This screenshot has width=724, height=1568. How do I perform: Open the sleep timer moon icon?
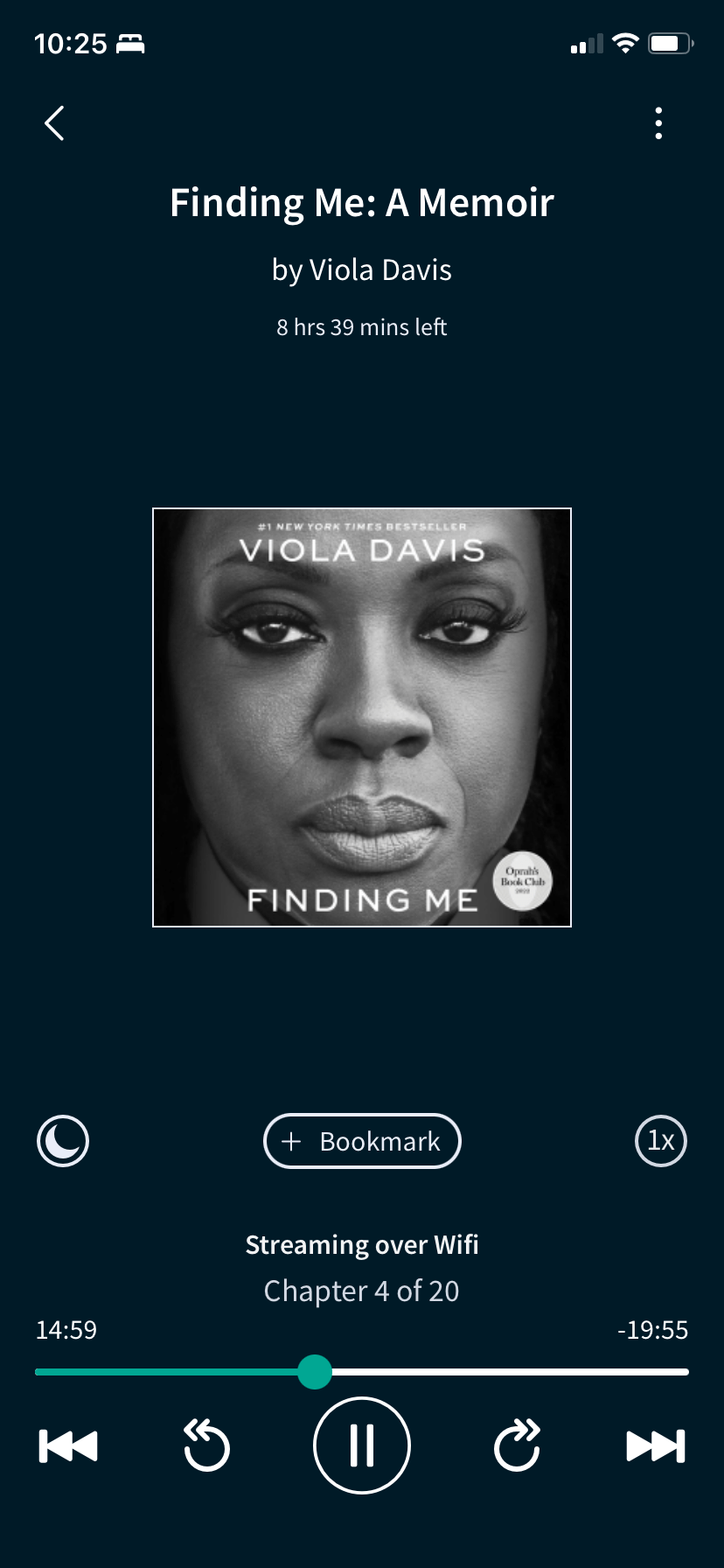point(63,1141)
